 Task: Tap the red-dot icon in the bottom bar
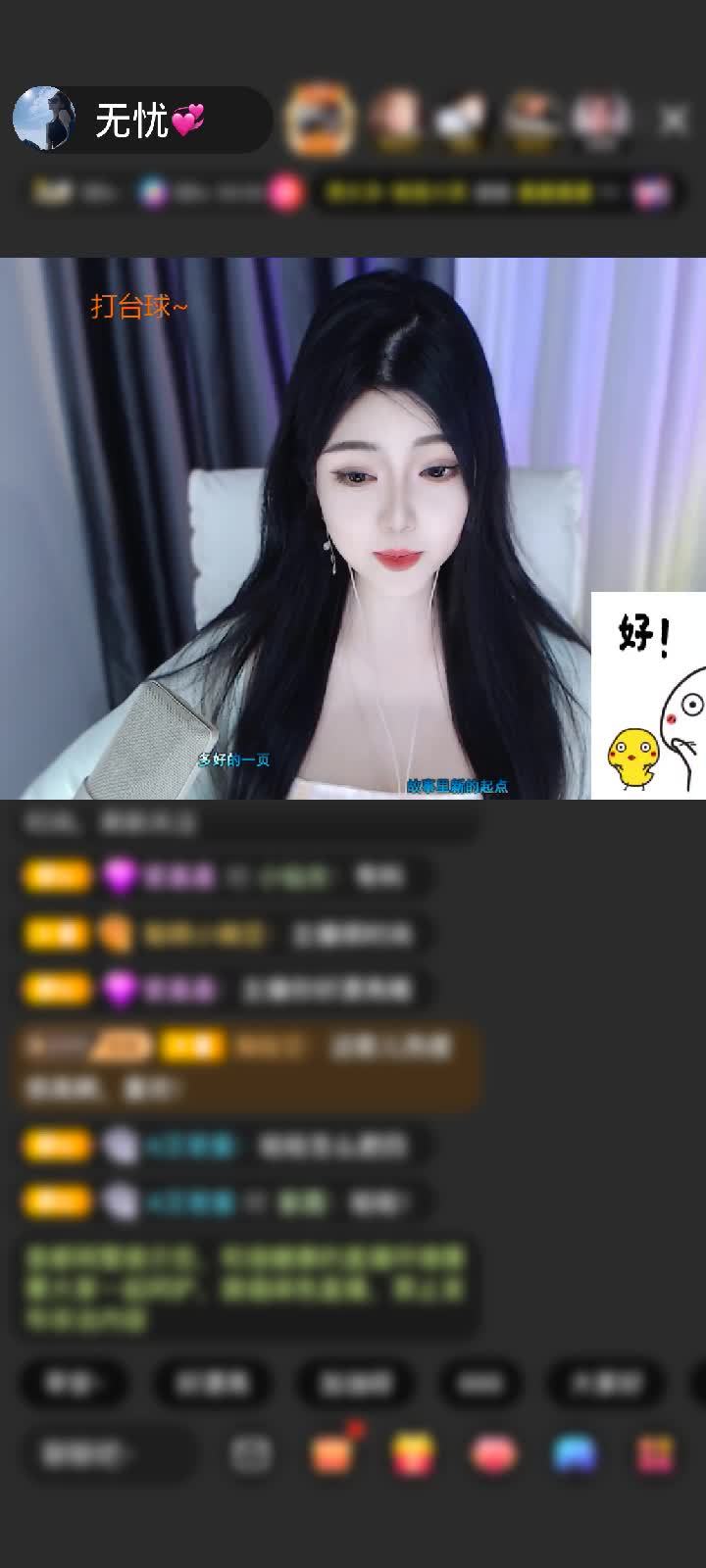pyautogui.click(x=334, y=1452)
